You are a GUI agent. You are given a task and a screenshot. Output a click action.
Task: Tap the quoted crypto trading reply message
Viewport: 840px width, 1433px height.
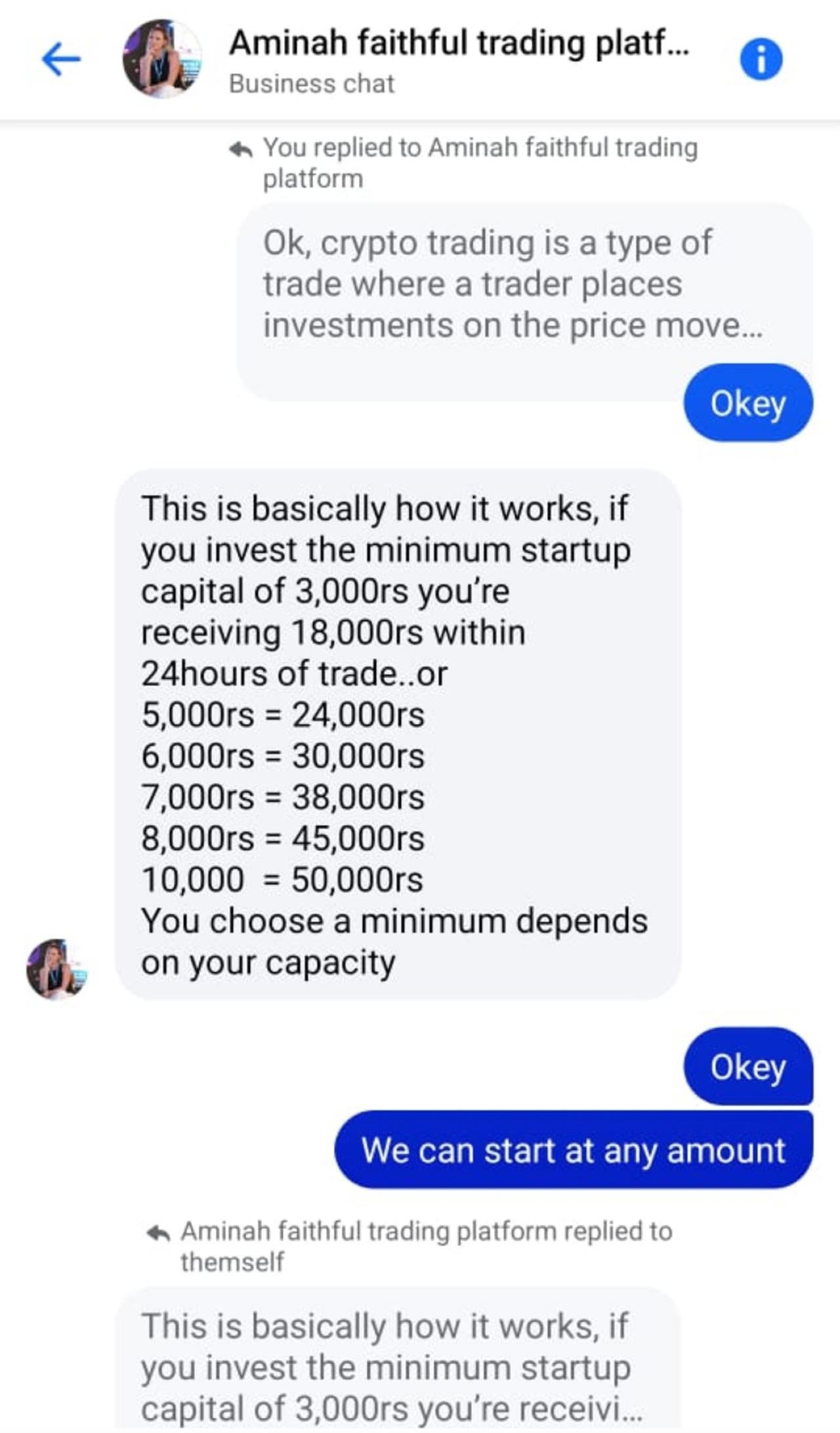pyautogui.click(x=512, y=286)
